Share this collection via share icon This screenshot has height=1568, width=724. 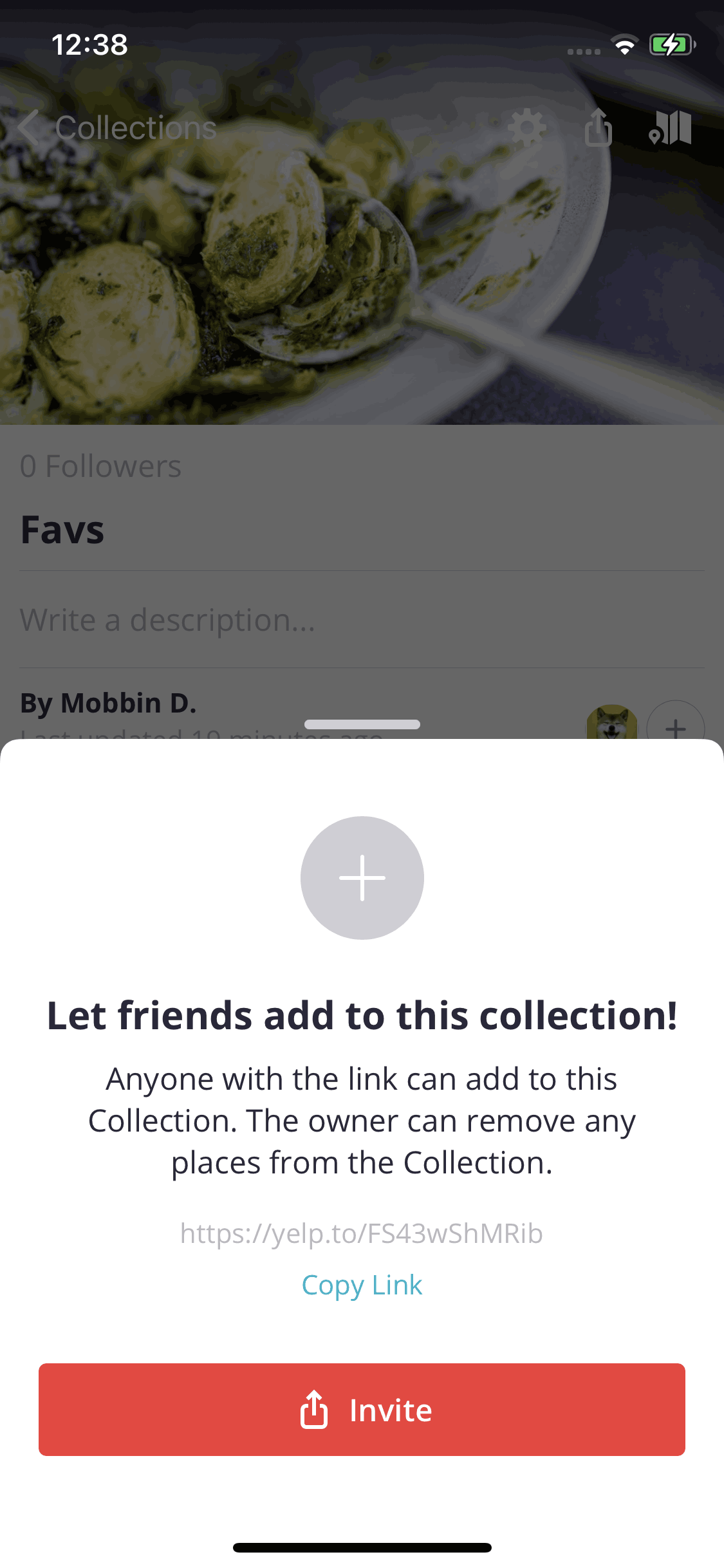click(x=598, y=127)
